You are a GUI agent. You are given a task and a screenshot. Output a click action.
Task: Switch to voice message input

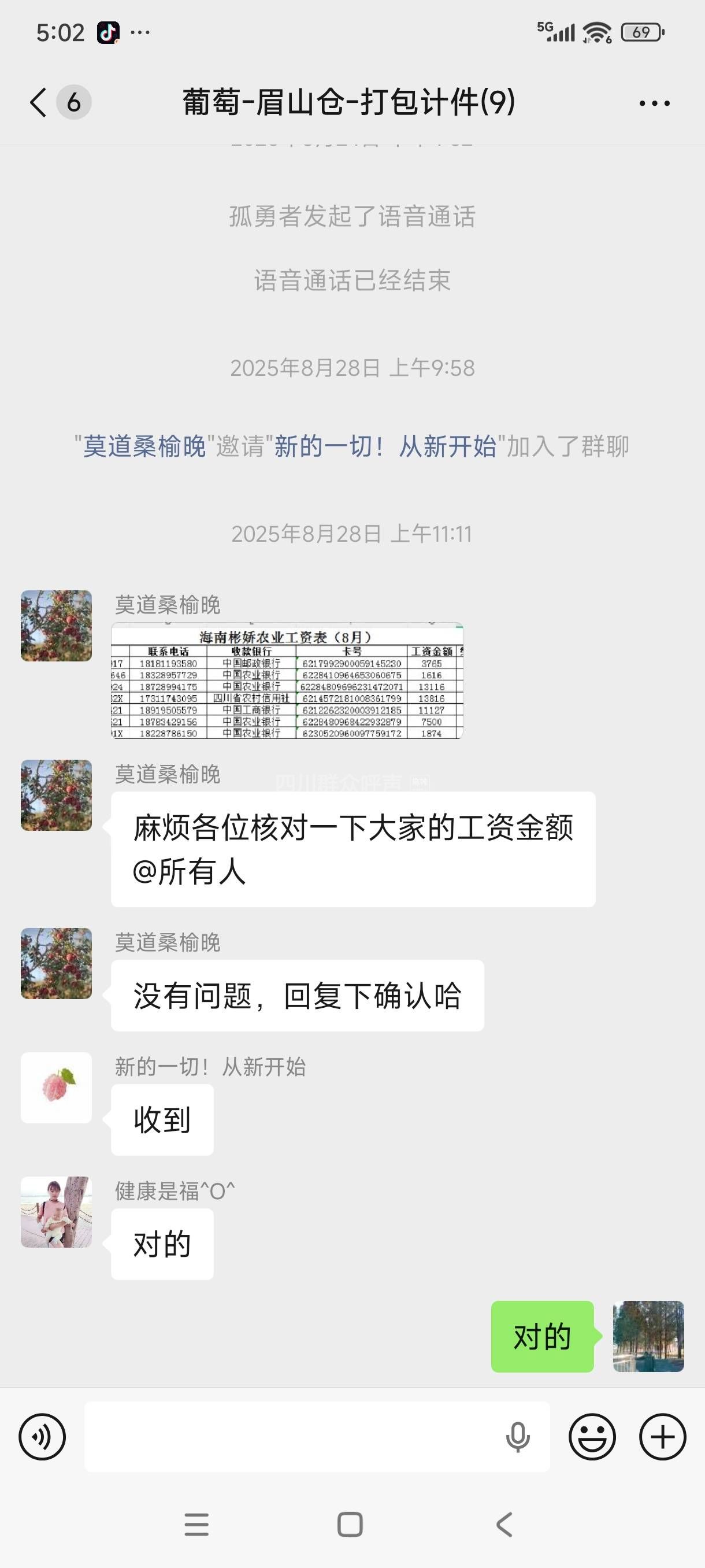pos(42,1437)
